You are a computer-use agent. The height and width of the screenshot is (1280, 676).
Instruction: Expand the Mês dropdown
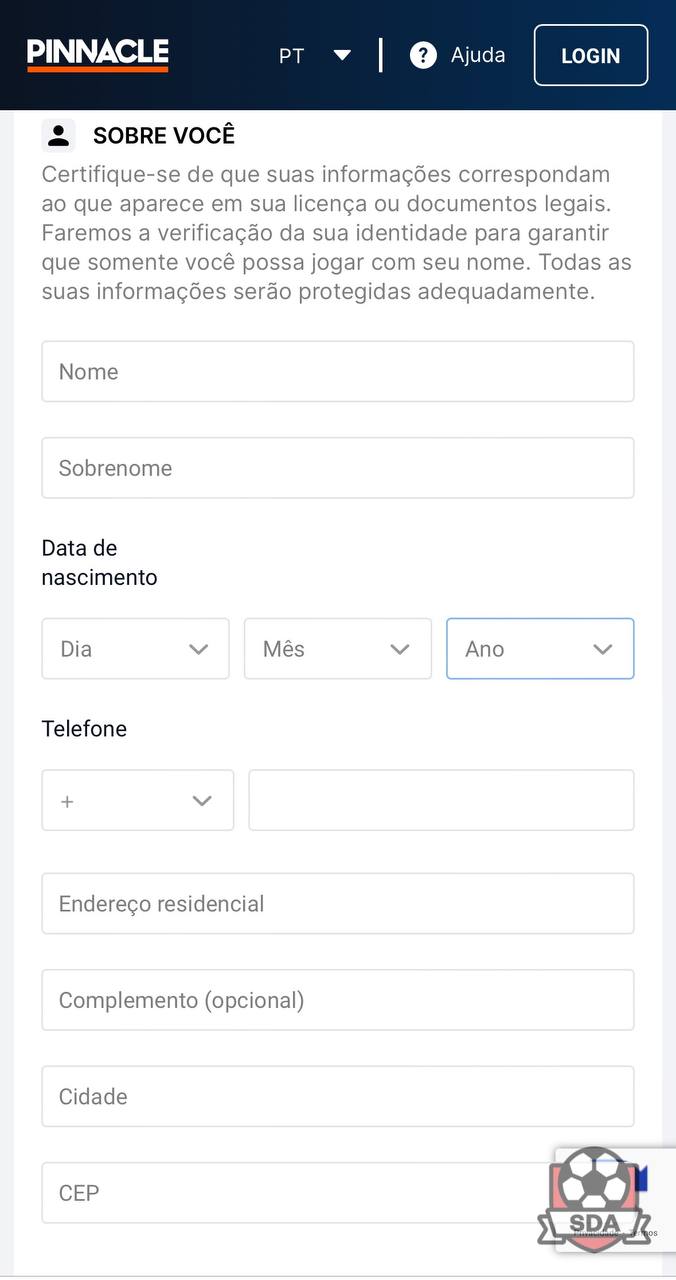[338, 649]
